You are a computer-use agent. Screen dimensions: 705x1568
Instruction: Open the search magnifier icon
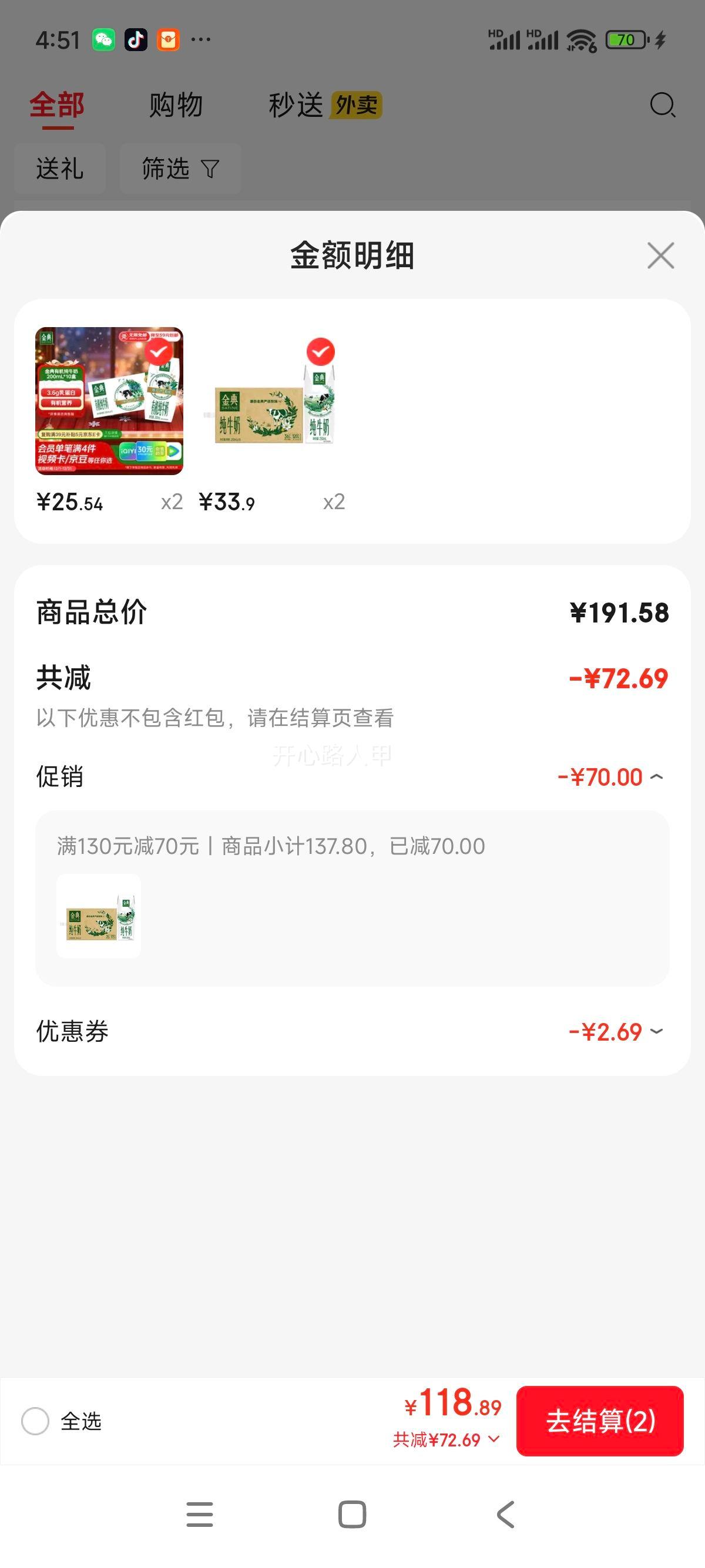pyautogui.click(x=663, y=105)
